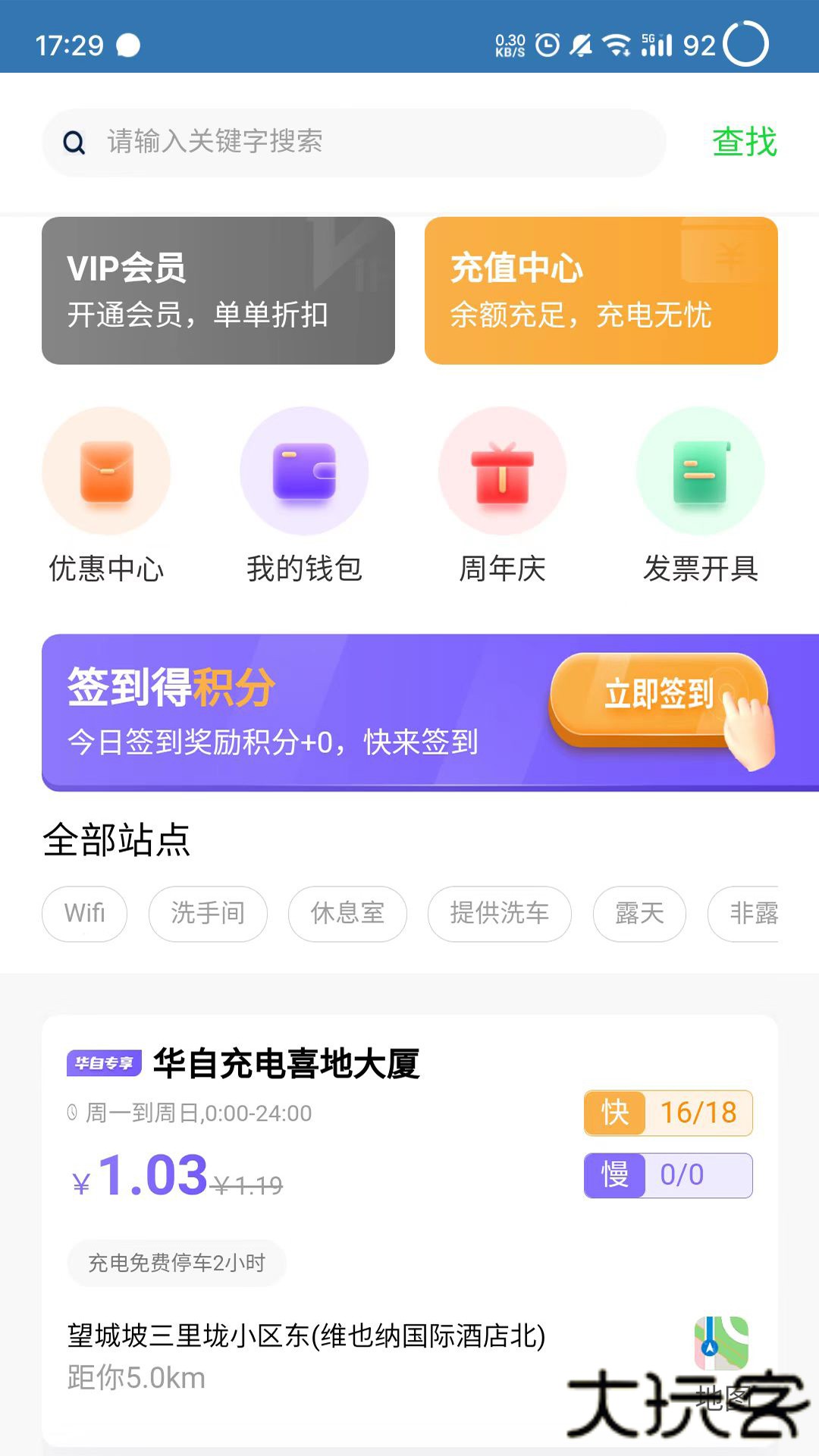Screen dimensions: 819x1456
Task: Toggle the 提供洗车 car wash filter
Action: tap(498, 914)
